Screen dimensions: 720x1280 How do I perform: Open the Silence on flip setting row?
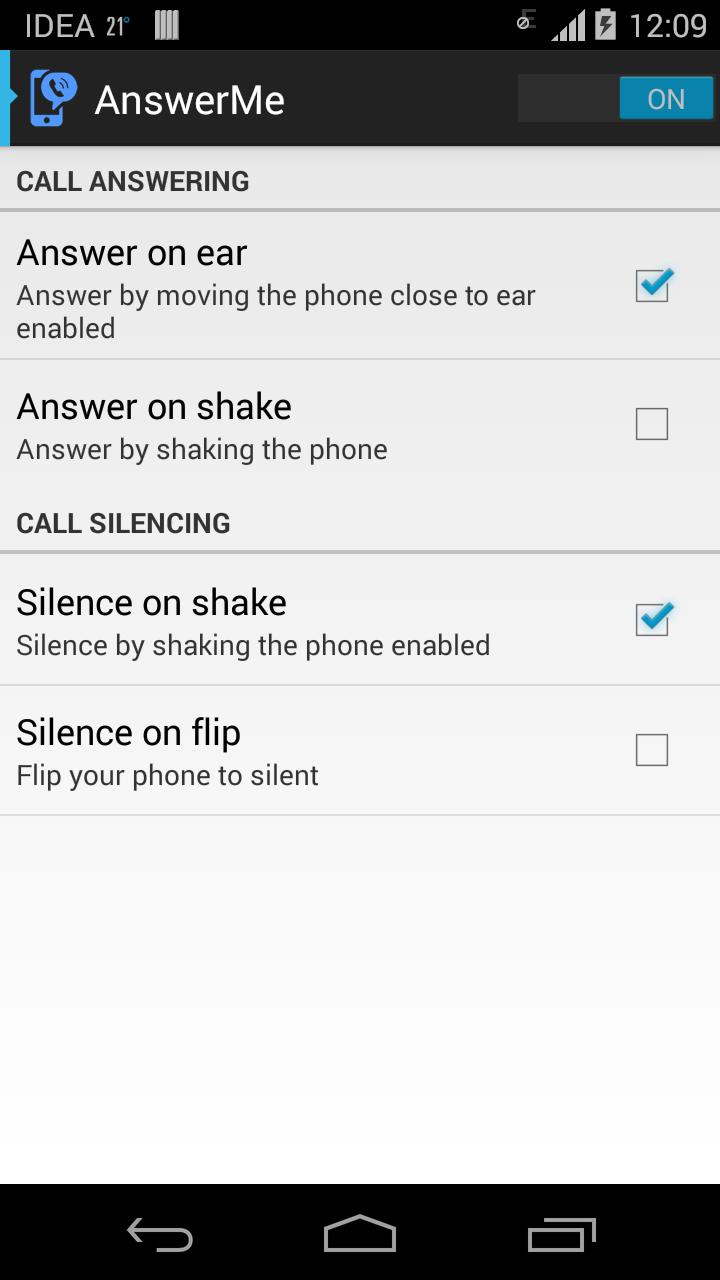[x=300, y=748]
